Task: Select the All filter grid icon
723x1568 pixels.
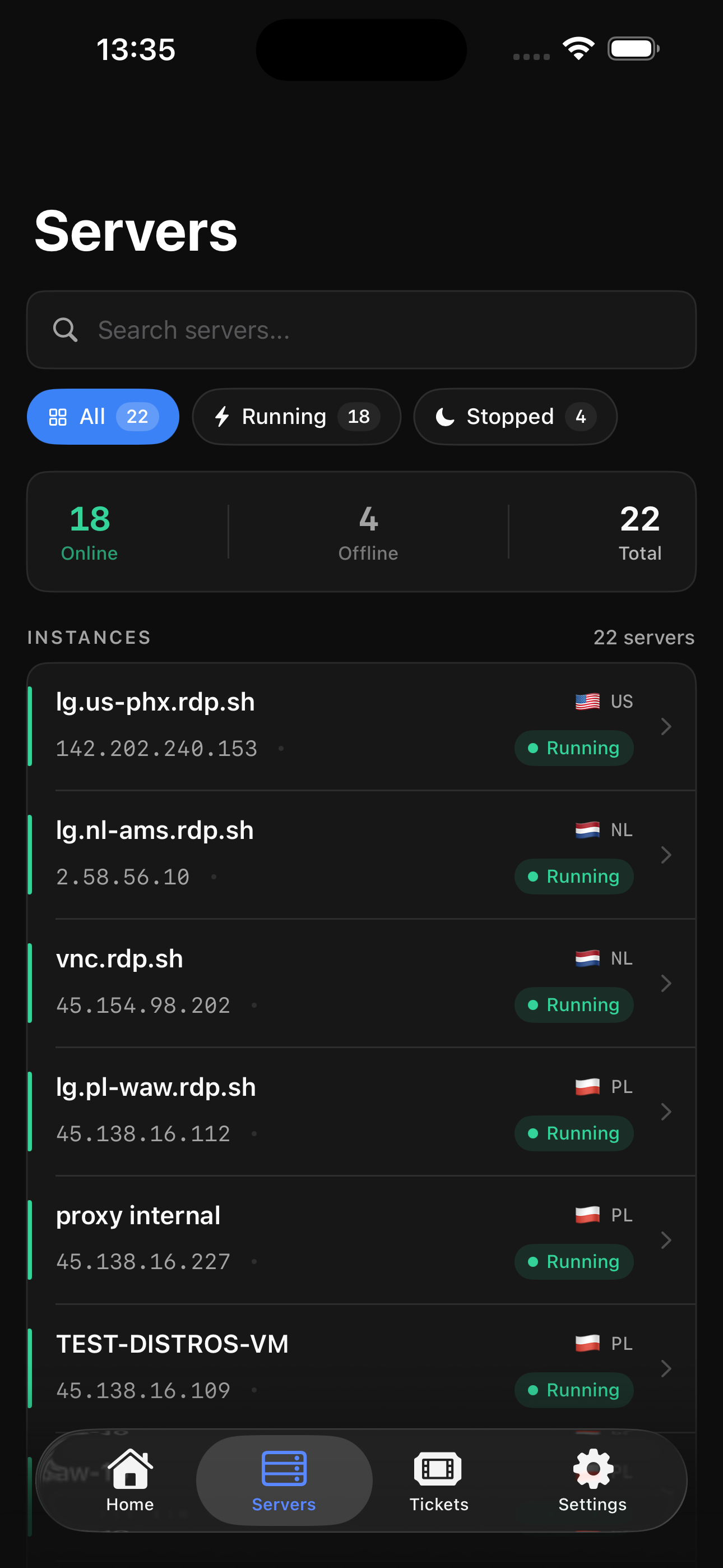Action: pos(59,416)
